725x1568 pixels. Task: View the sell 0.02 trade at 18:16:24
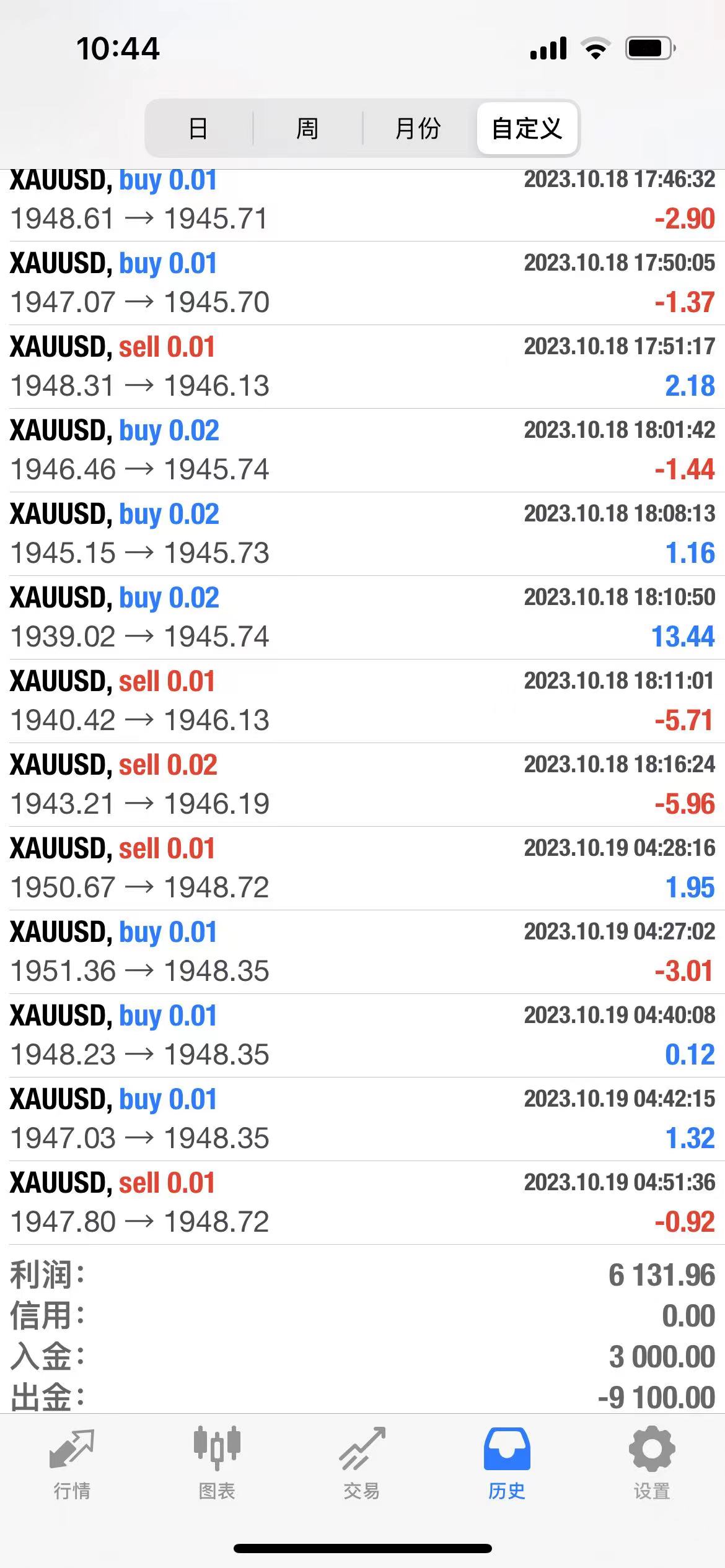coord(362,785)
